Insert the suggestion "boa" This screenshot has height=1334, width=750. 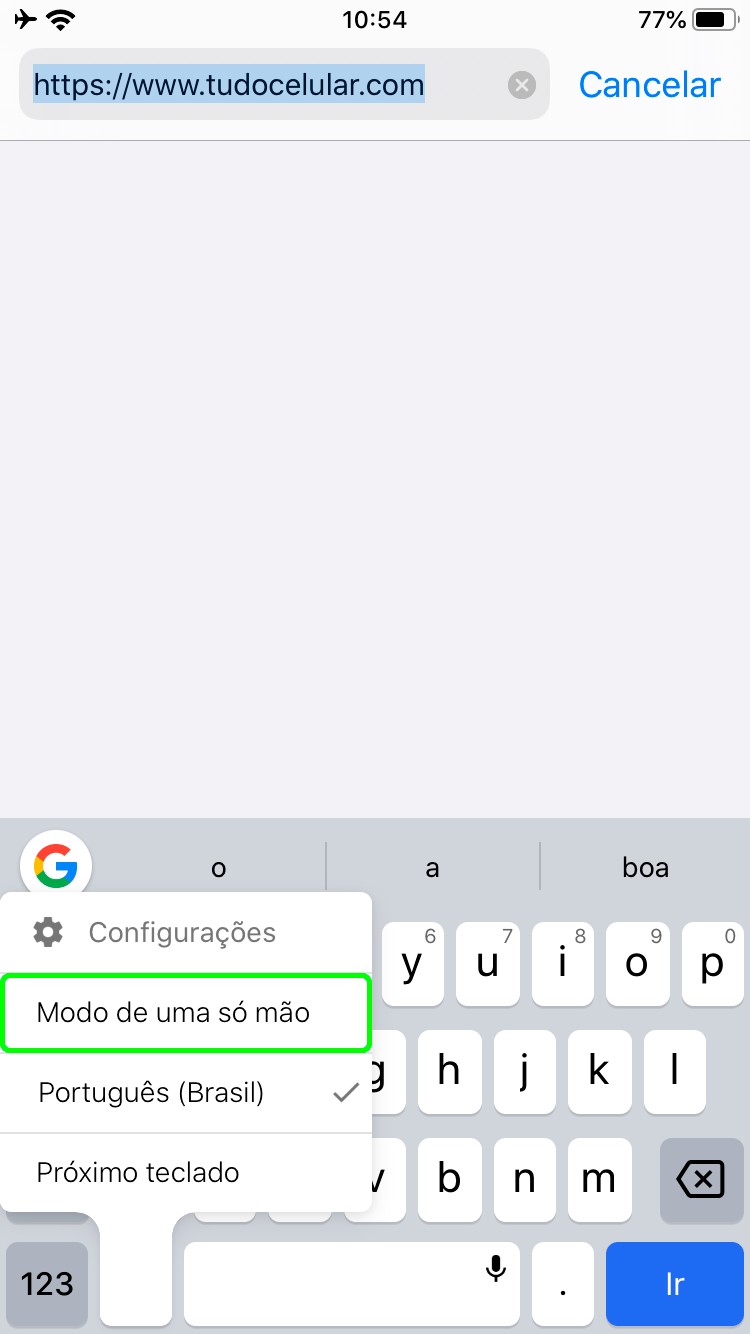tap(645, 867)
